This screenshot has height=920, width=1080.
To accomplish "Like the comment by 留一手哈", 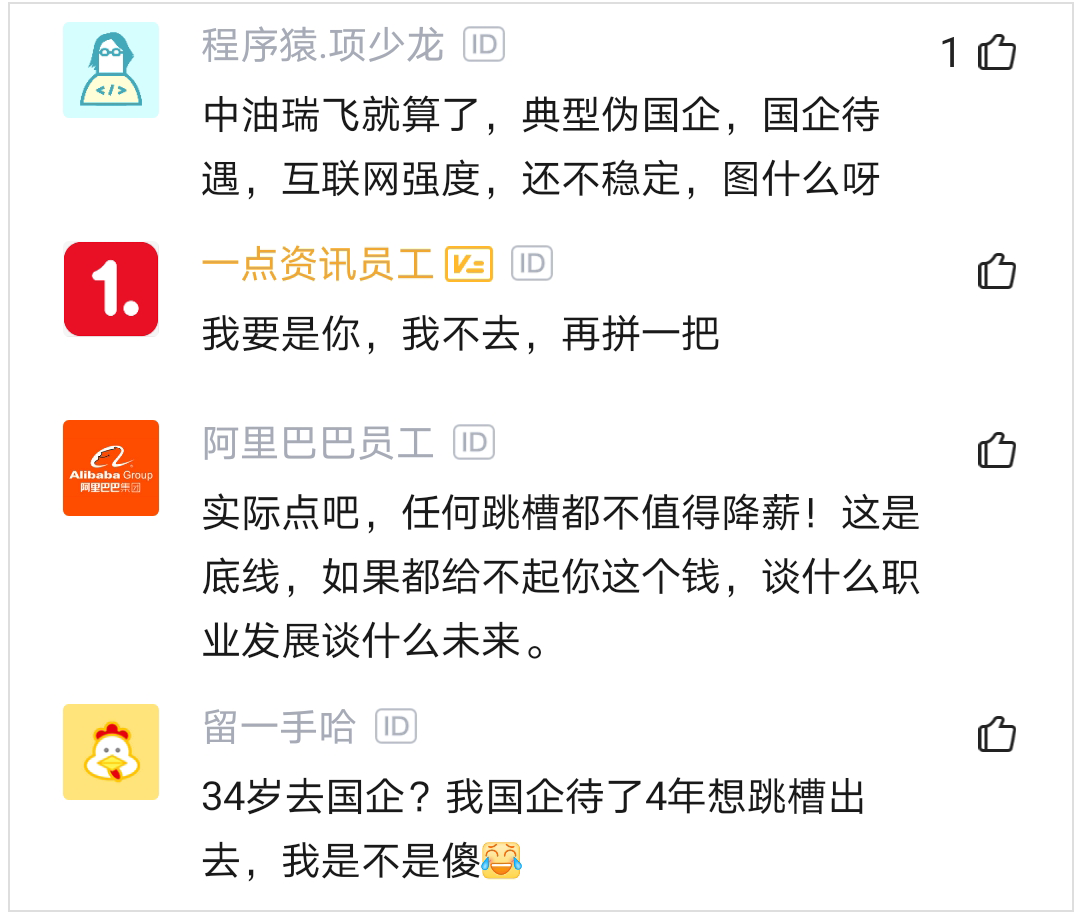I will click(996, 735).
